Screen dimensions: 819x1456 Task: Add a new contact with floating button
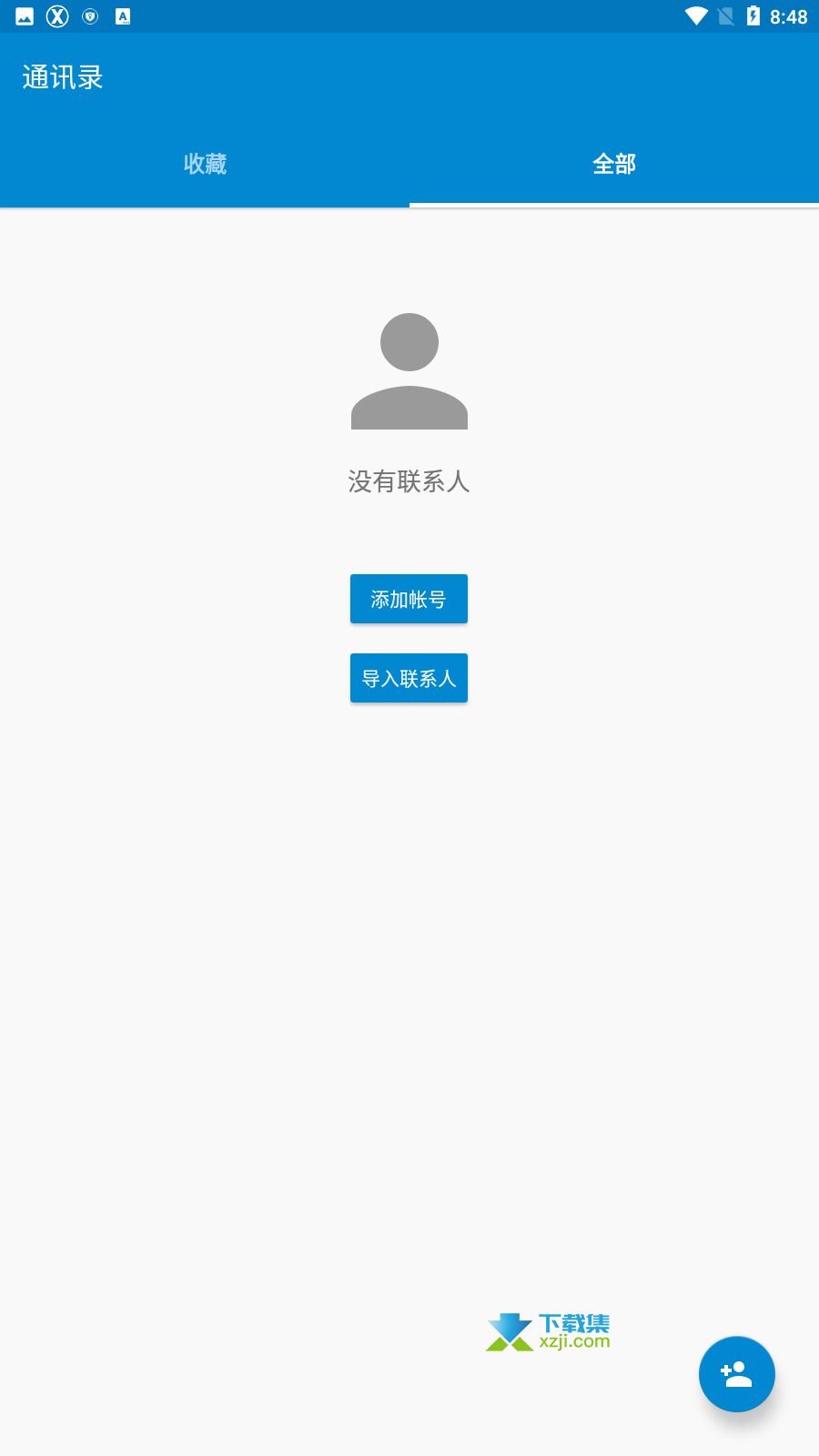737,1374
